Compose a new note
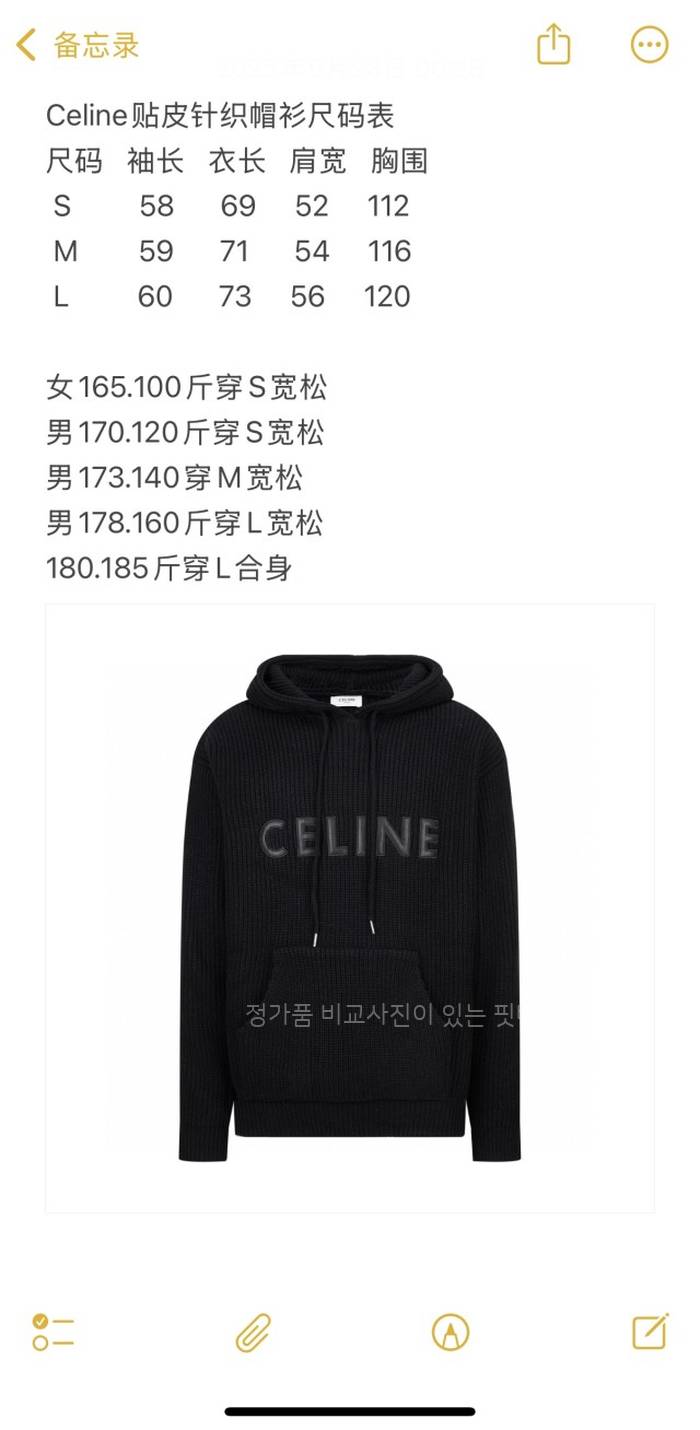Viewport: 700px width, 1430px height. 650,1332
